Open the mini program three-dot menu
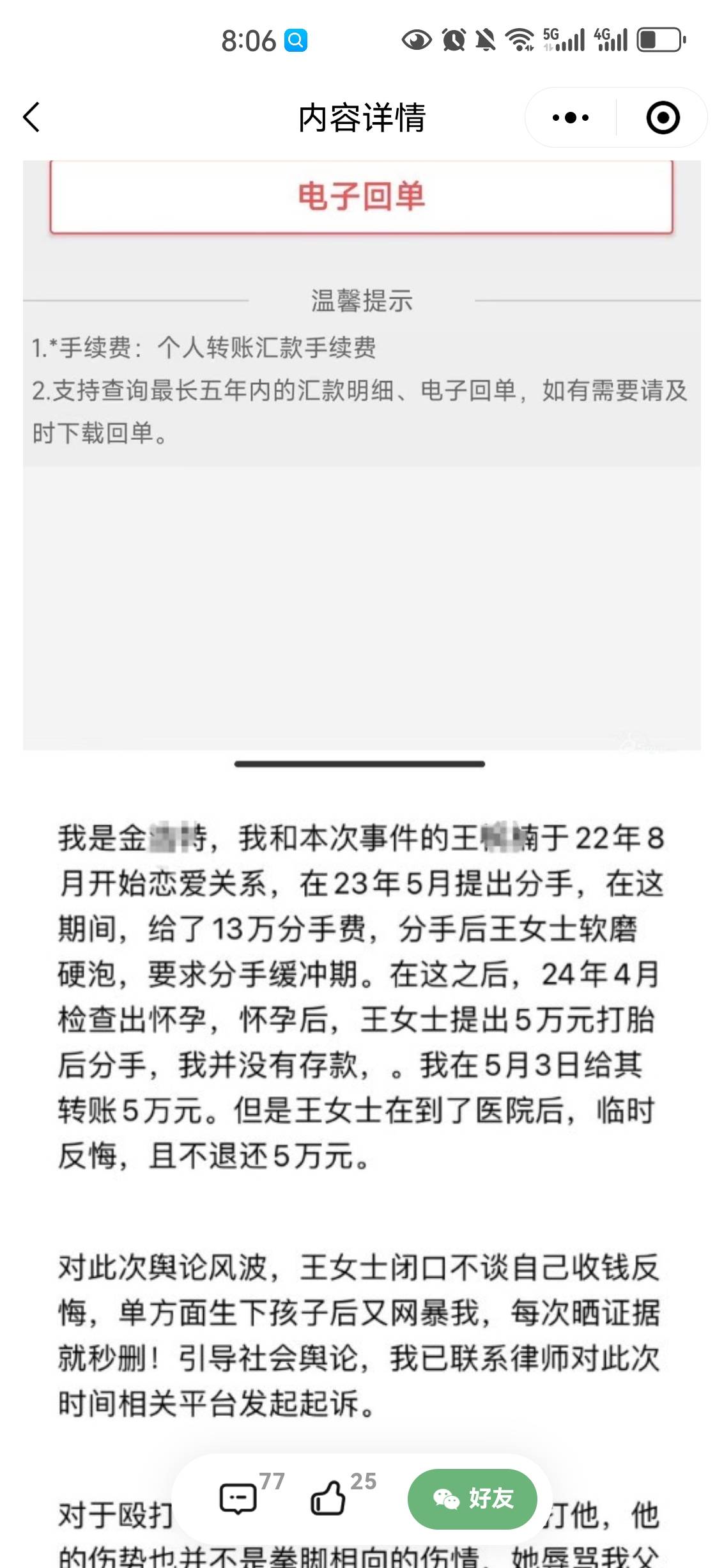This screenshot has height=1568, width=724. [x=571, y=118]
